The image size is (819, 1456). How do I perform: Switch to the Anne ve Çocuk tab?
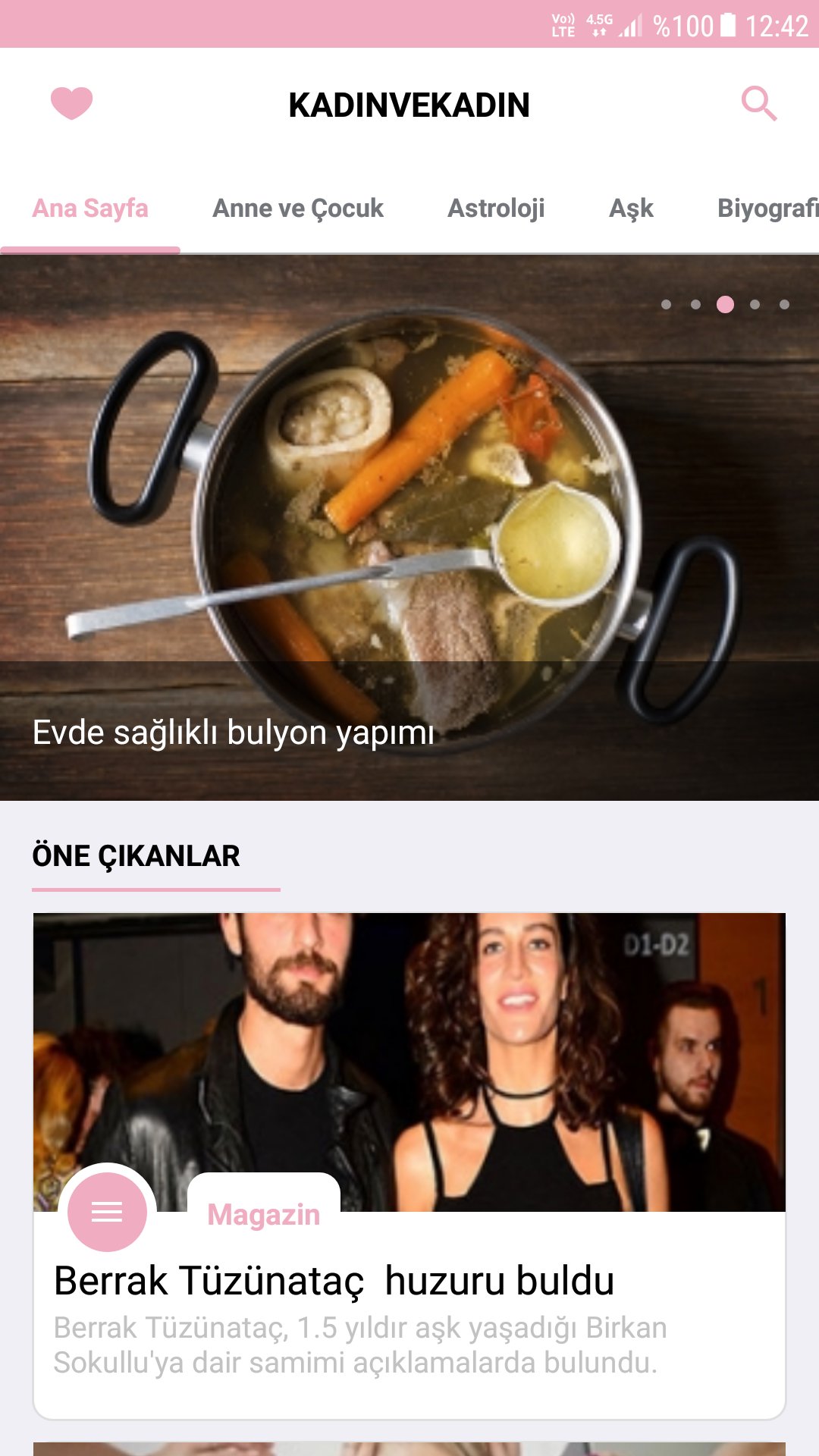(x=298, y=209)
